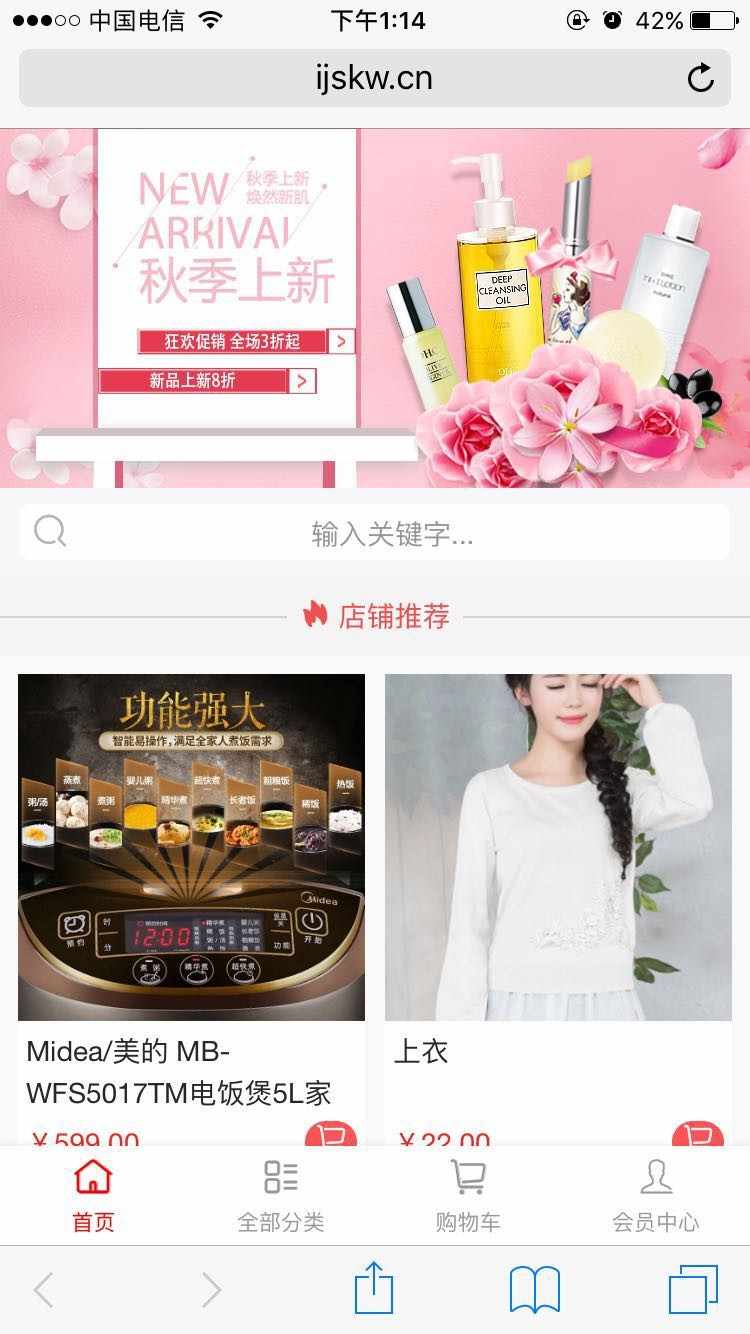Go to the 首页 tab
750x1334 pixels.
pos(93,1196)
